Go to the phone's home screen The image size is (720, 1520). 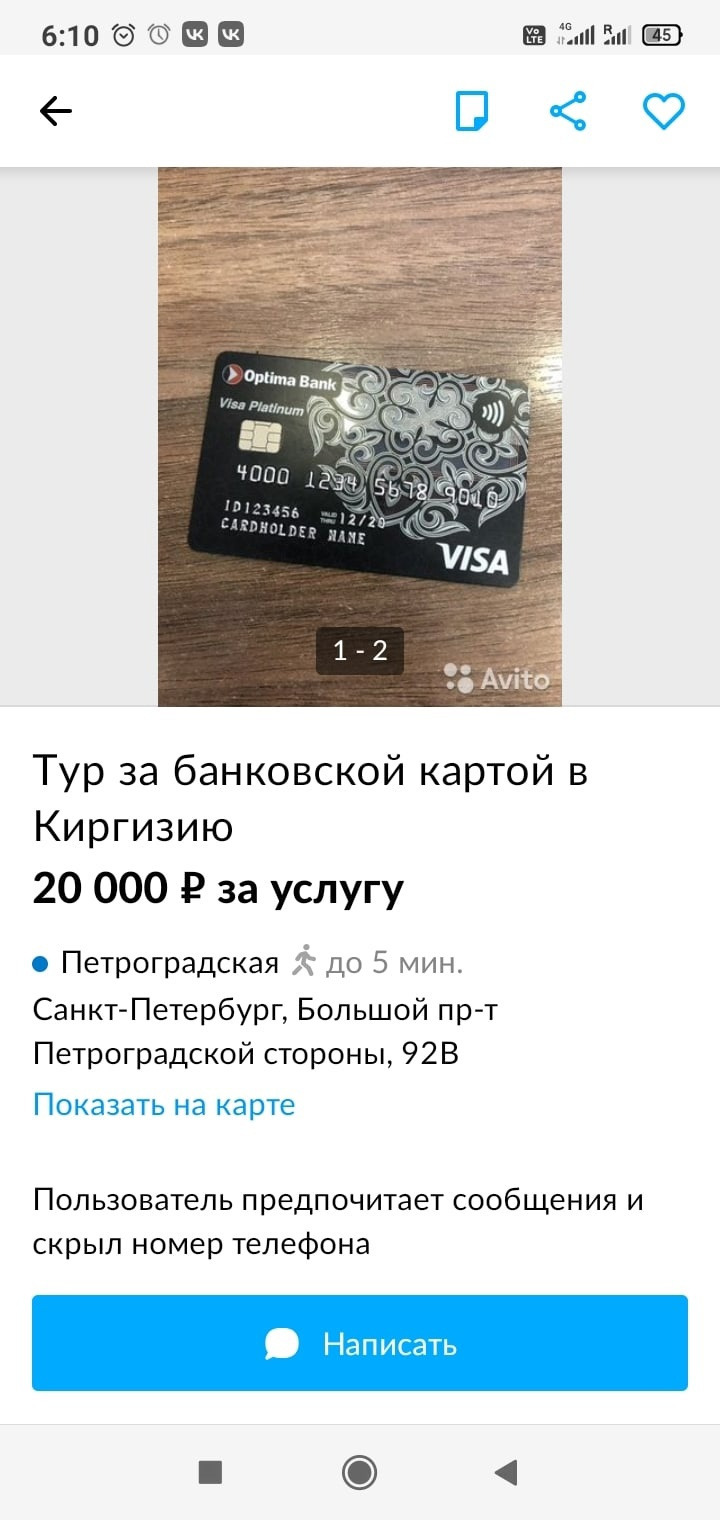click(359, 1471)
